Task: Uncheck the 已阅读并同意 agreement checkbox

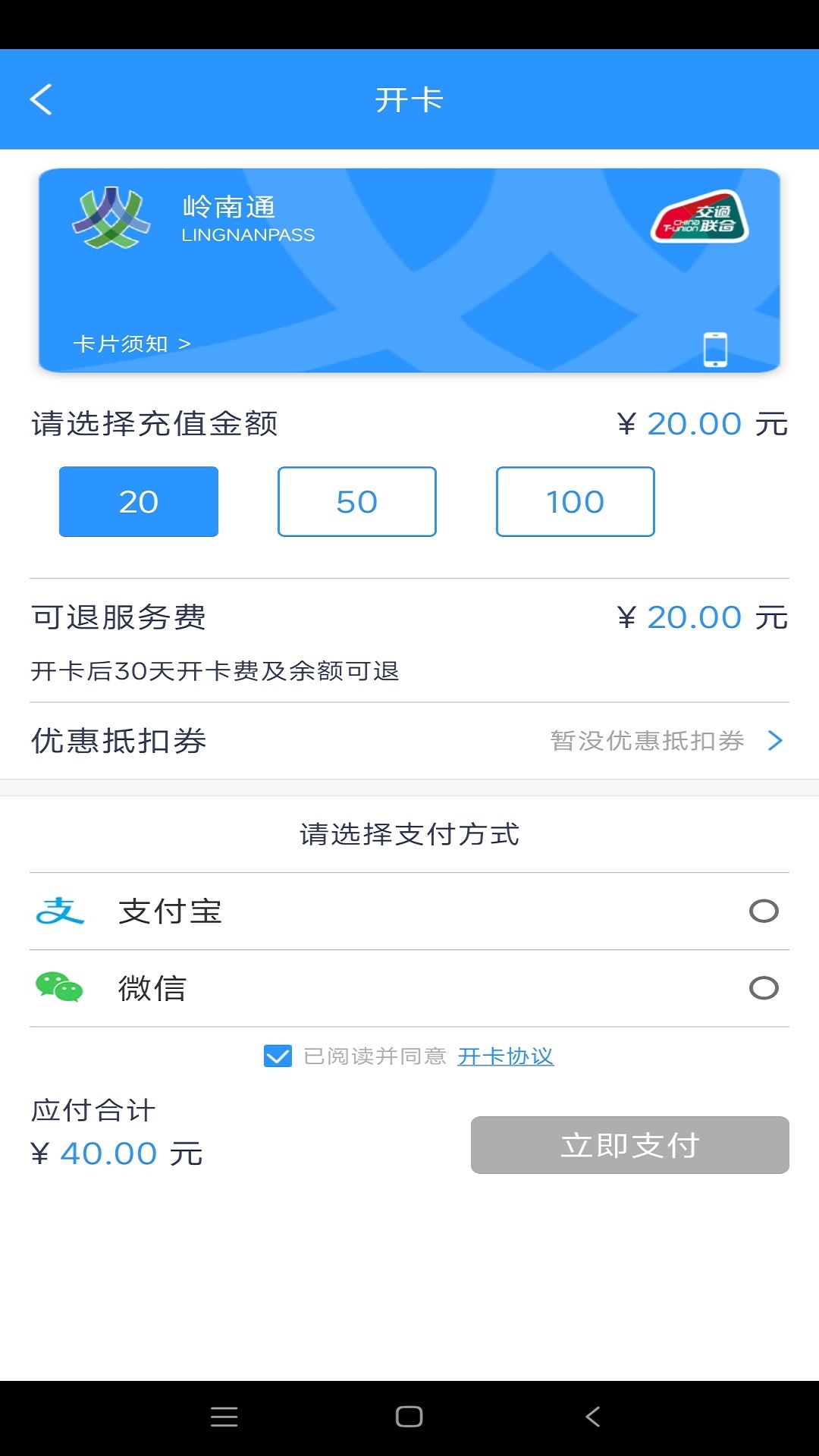Action: tap(278, 1056)
